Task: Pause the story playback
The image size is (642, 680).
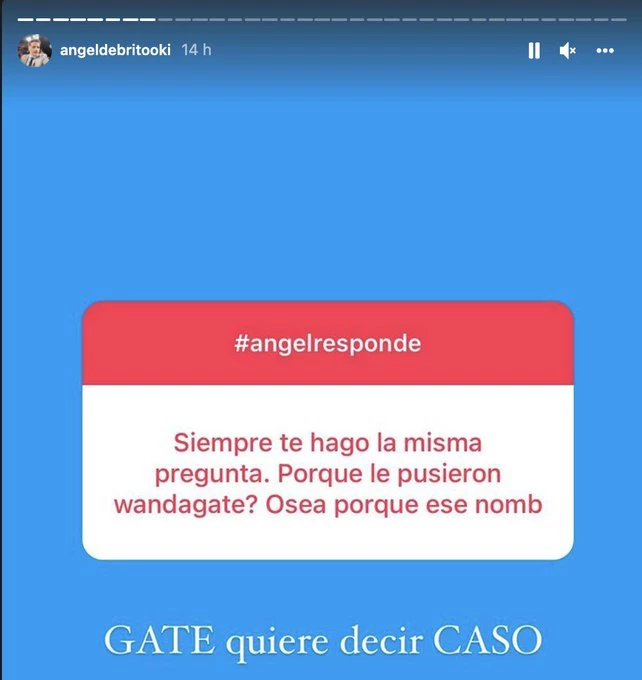Action: [534, 51]
